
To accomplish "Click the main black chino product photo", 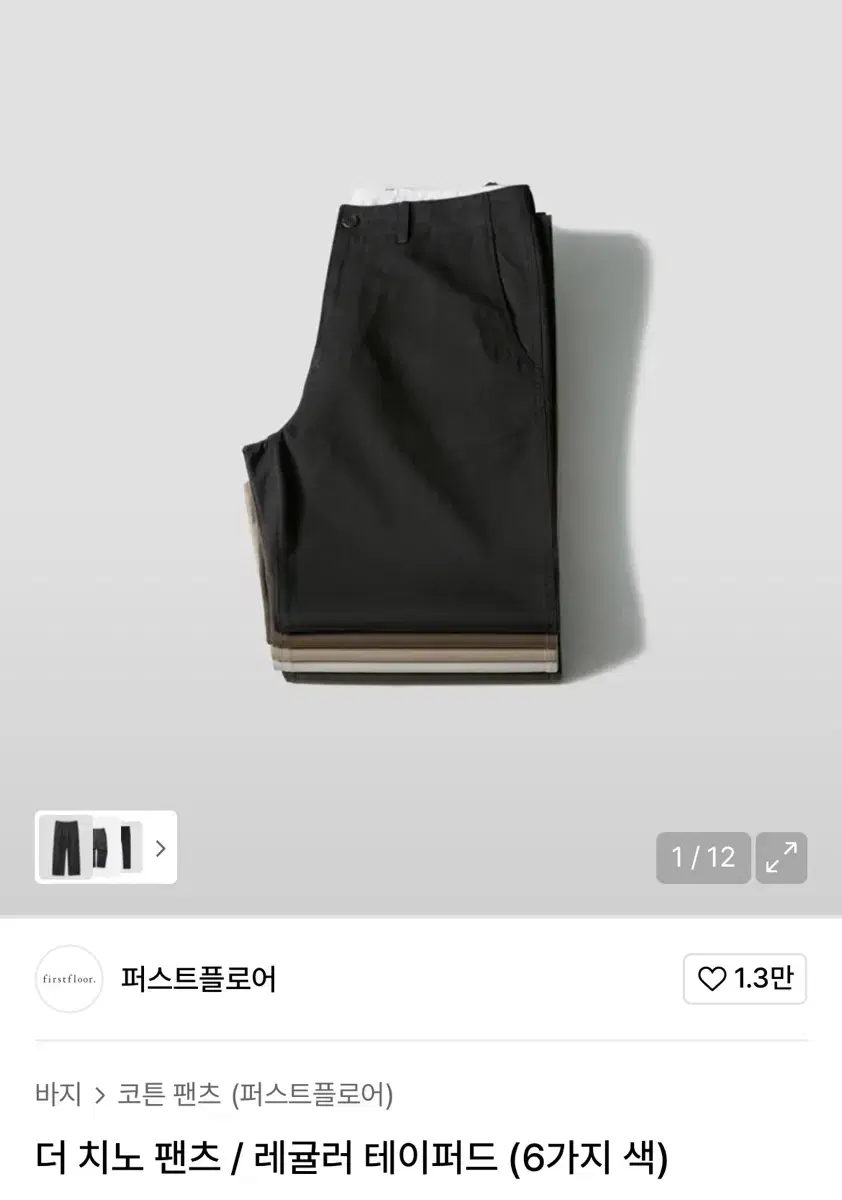I will coord(420,420).
